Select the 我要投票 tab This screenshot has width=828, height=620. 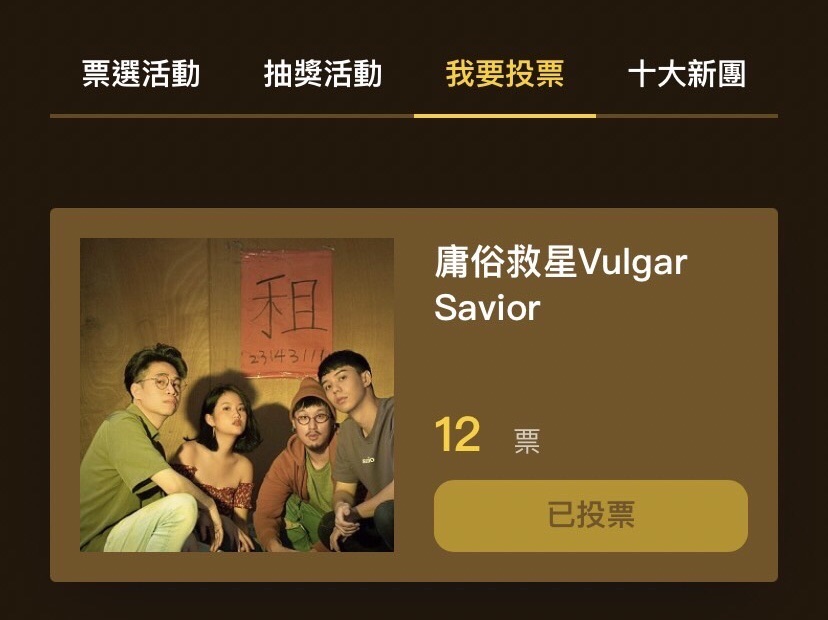pyautogui.click(x=505, y=75)
